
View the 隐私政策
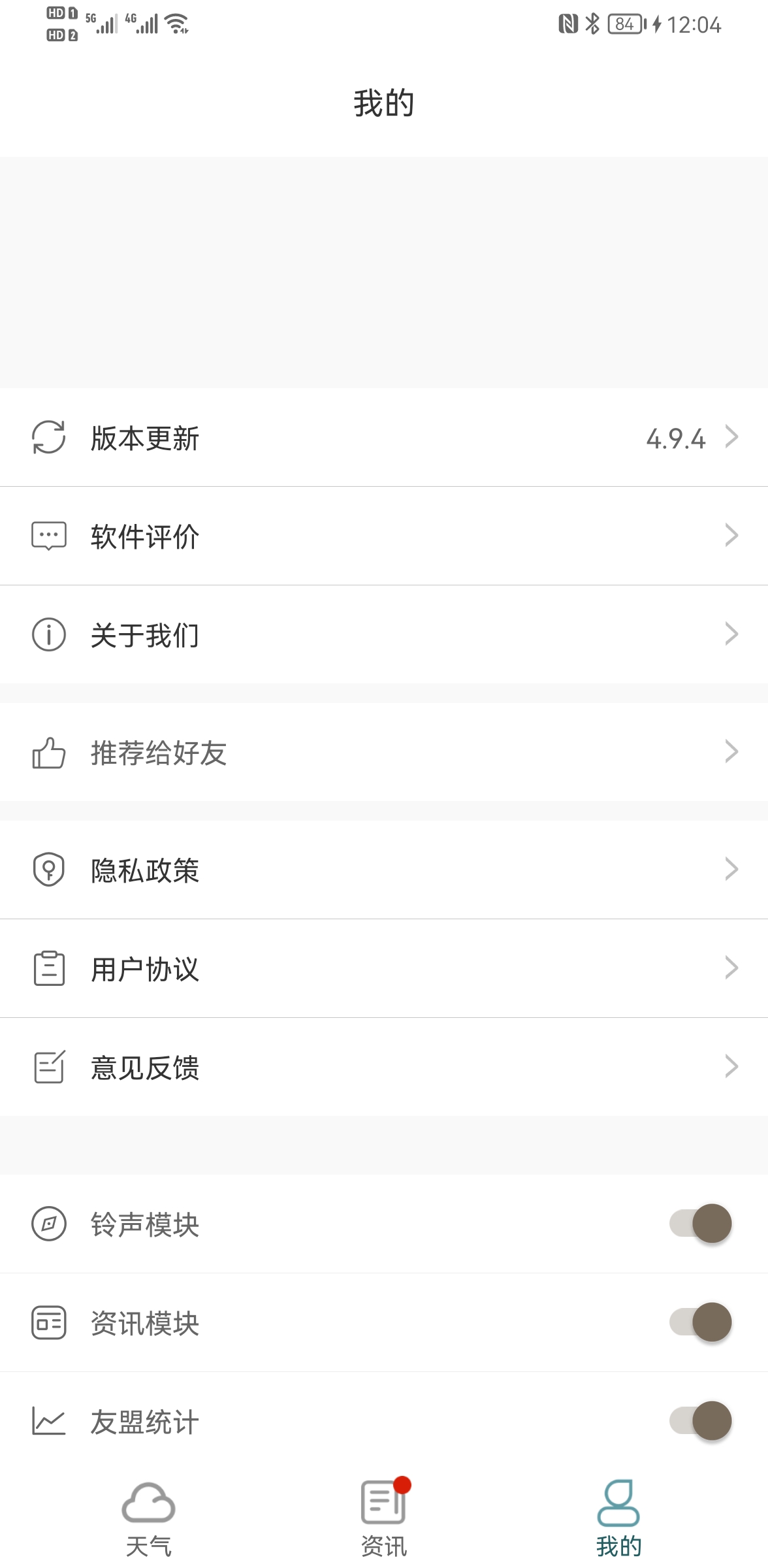(384, 870)
